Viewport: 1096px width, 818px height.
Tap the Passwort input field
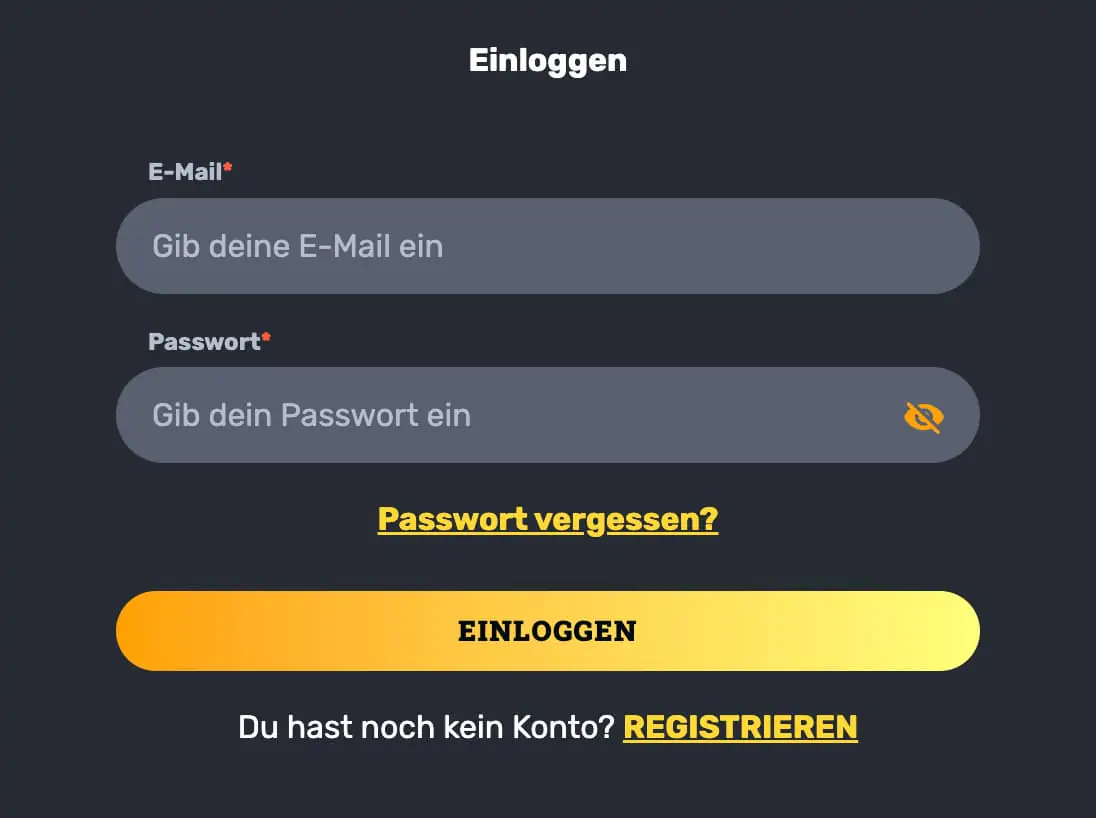pos(500,415)
